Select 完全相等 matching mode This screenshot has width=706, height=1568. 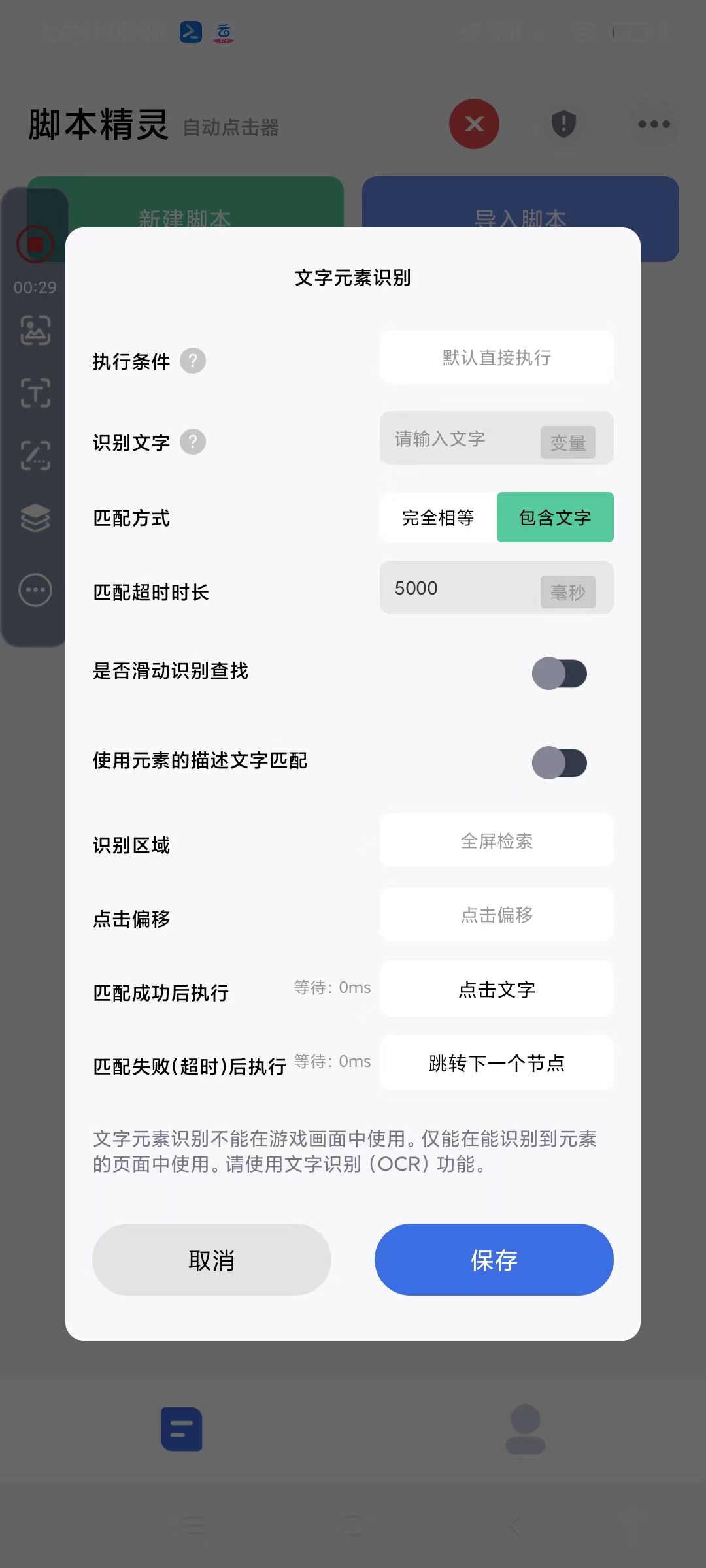(x=438, y=517)
